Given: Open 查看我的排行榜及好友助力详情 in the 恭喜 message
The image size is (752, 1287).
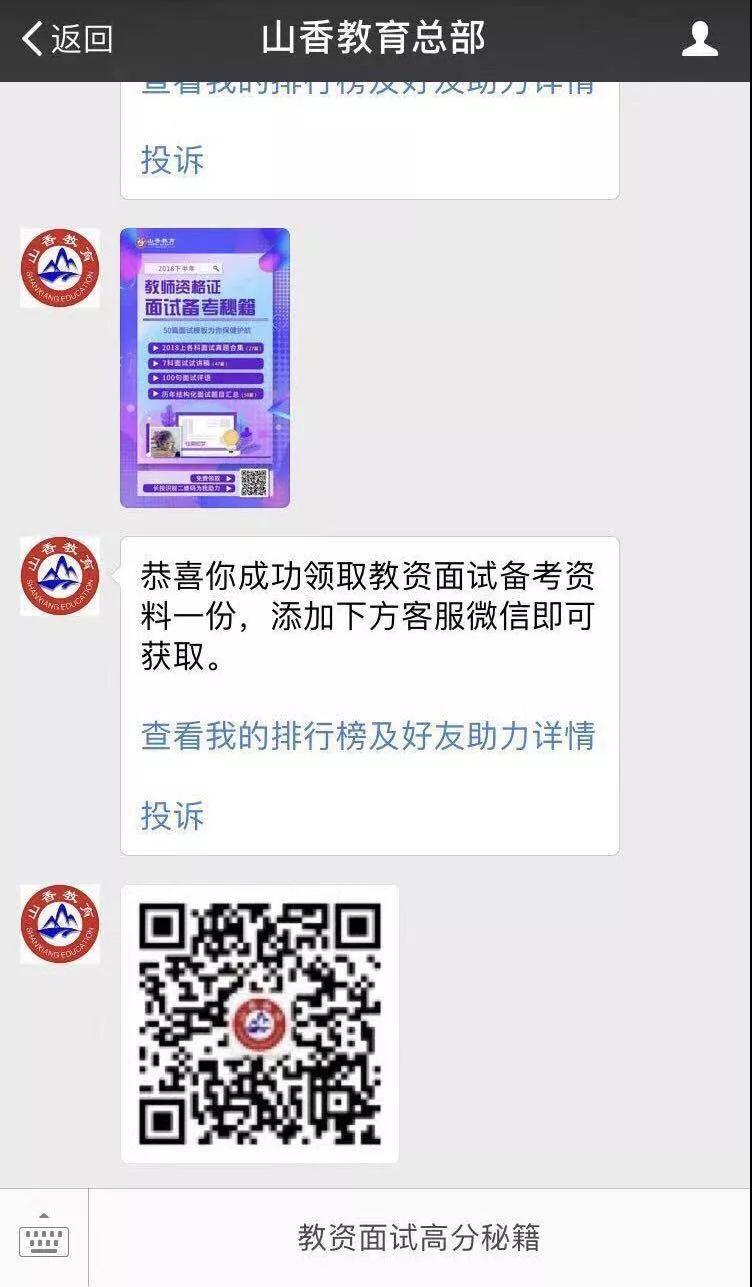Looking at the screenshot, I should point(367,736).
